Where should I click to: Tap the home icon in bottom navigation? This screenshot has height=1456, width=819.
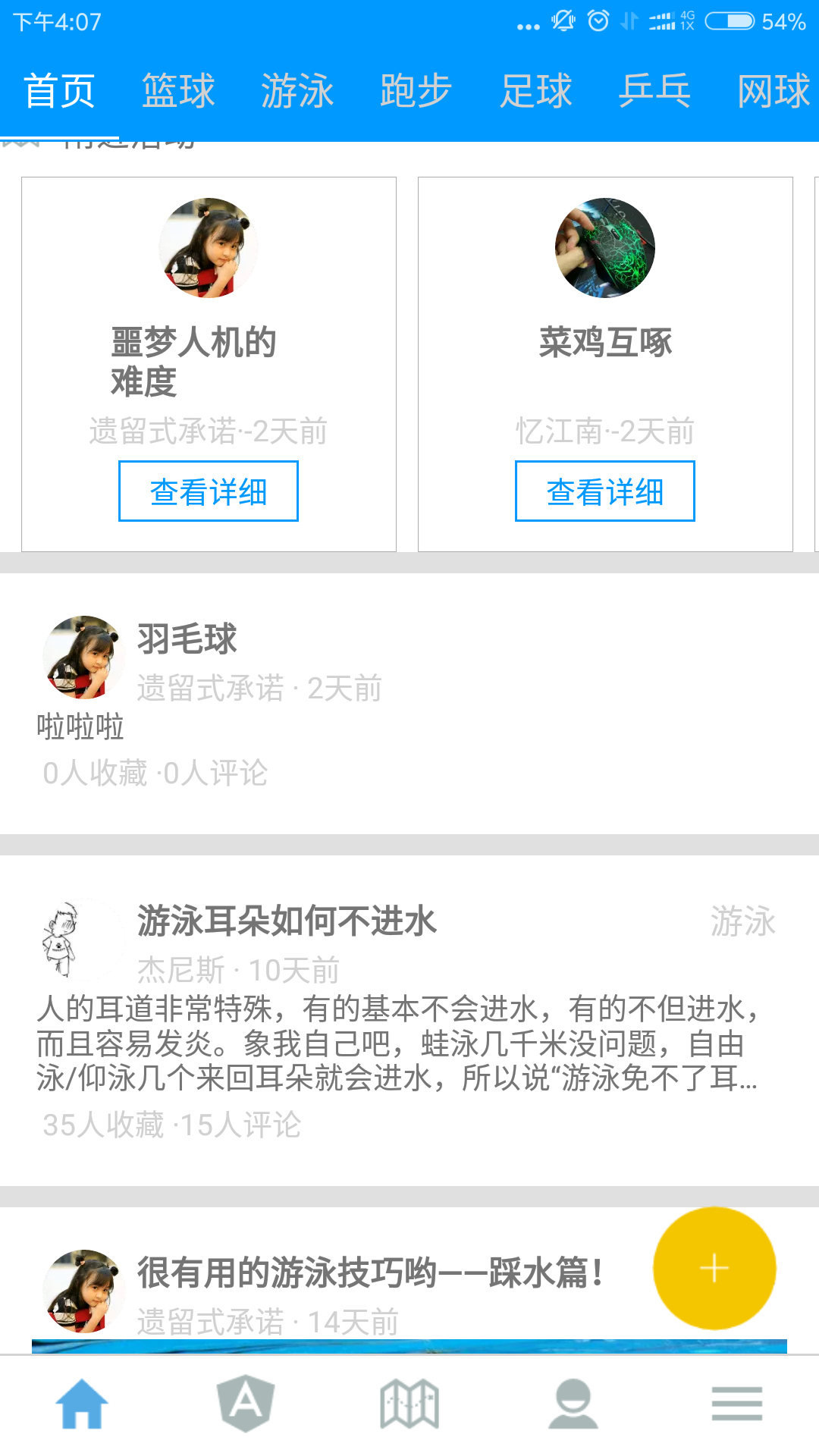(82, 1404)
